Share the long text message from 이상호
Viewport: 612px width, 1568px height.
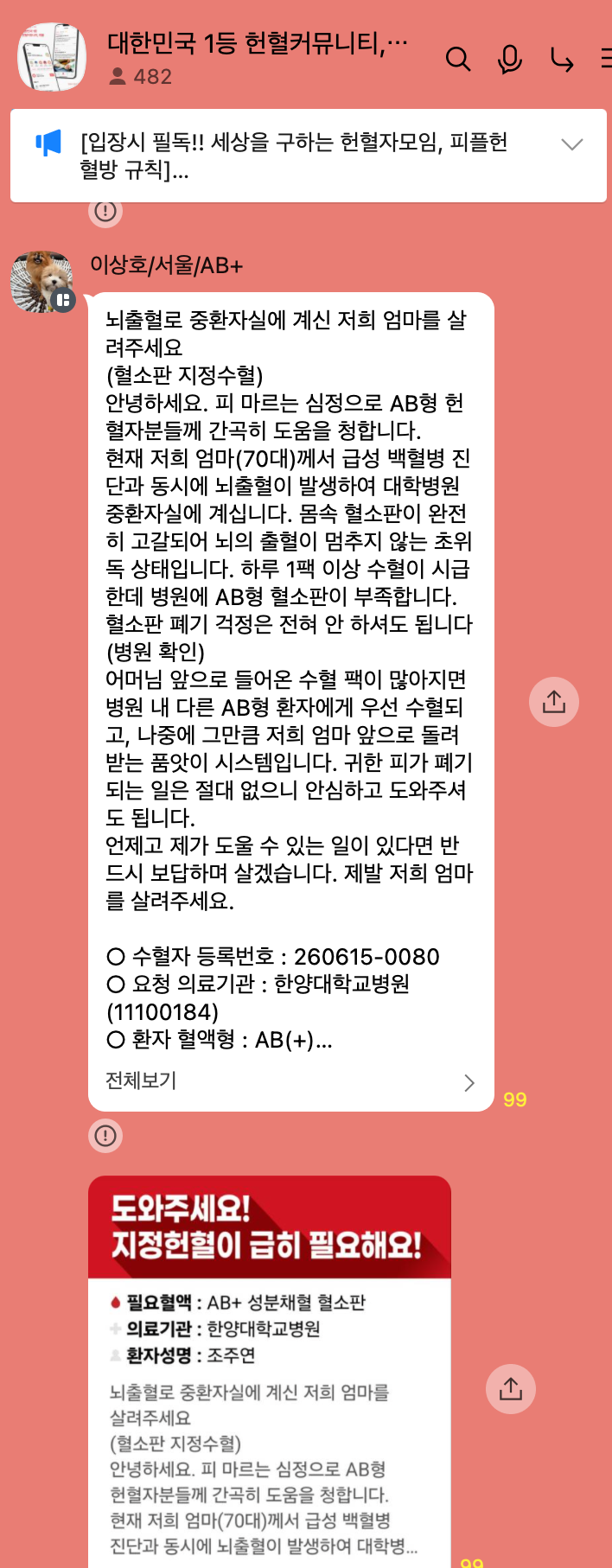coord(554,702)
